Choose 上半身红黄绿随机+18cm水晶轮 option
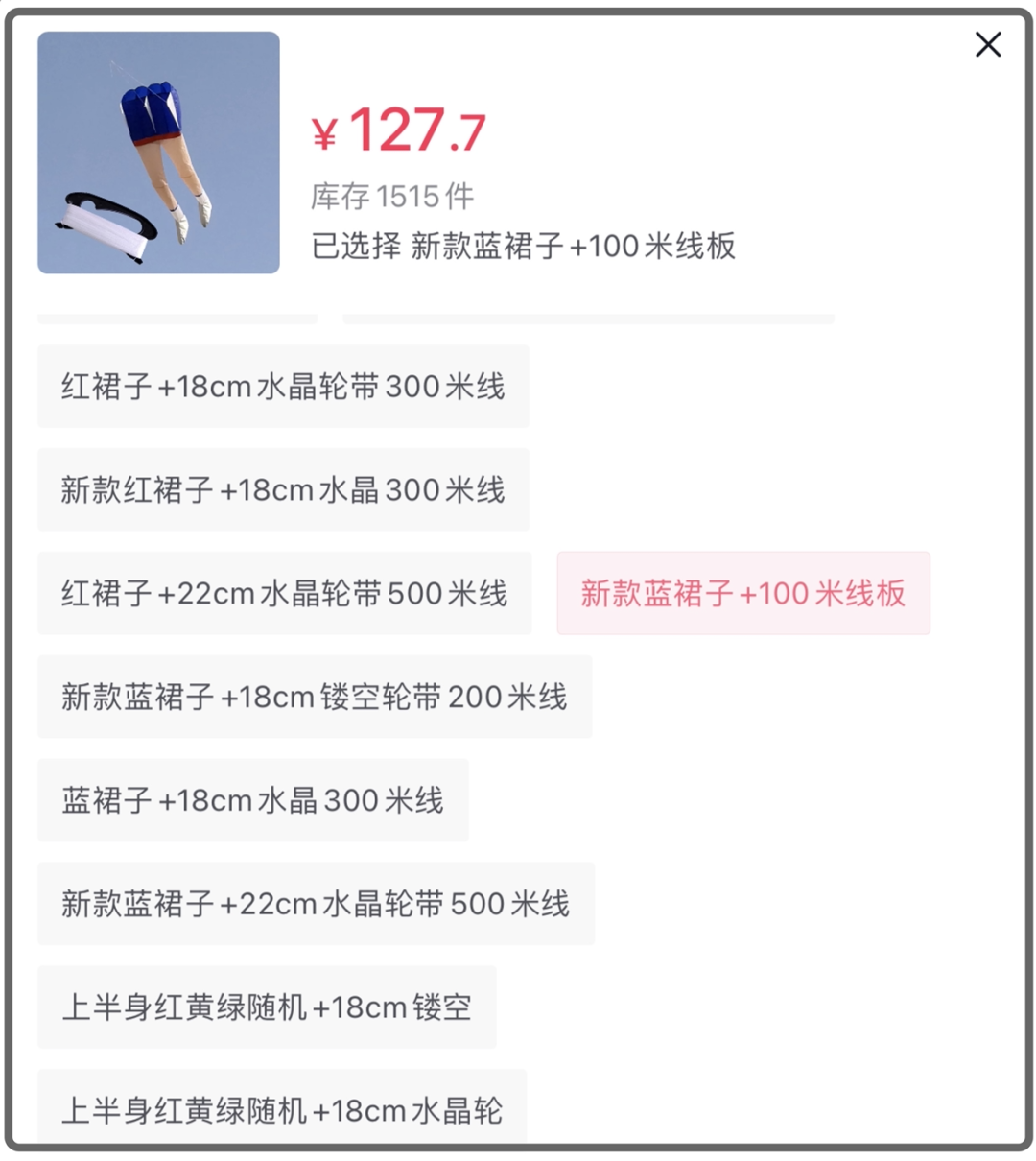This screenshot has height=1161, width=1036. tap(282, 1107)
